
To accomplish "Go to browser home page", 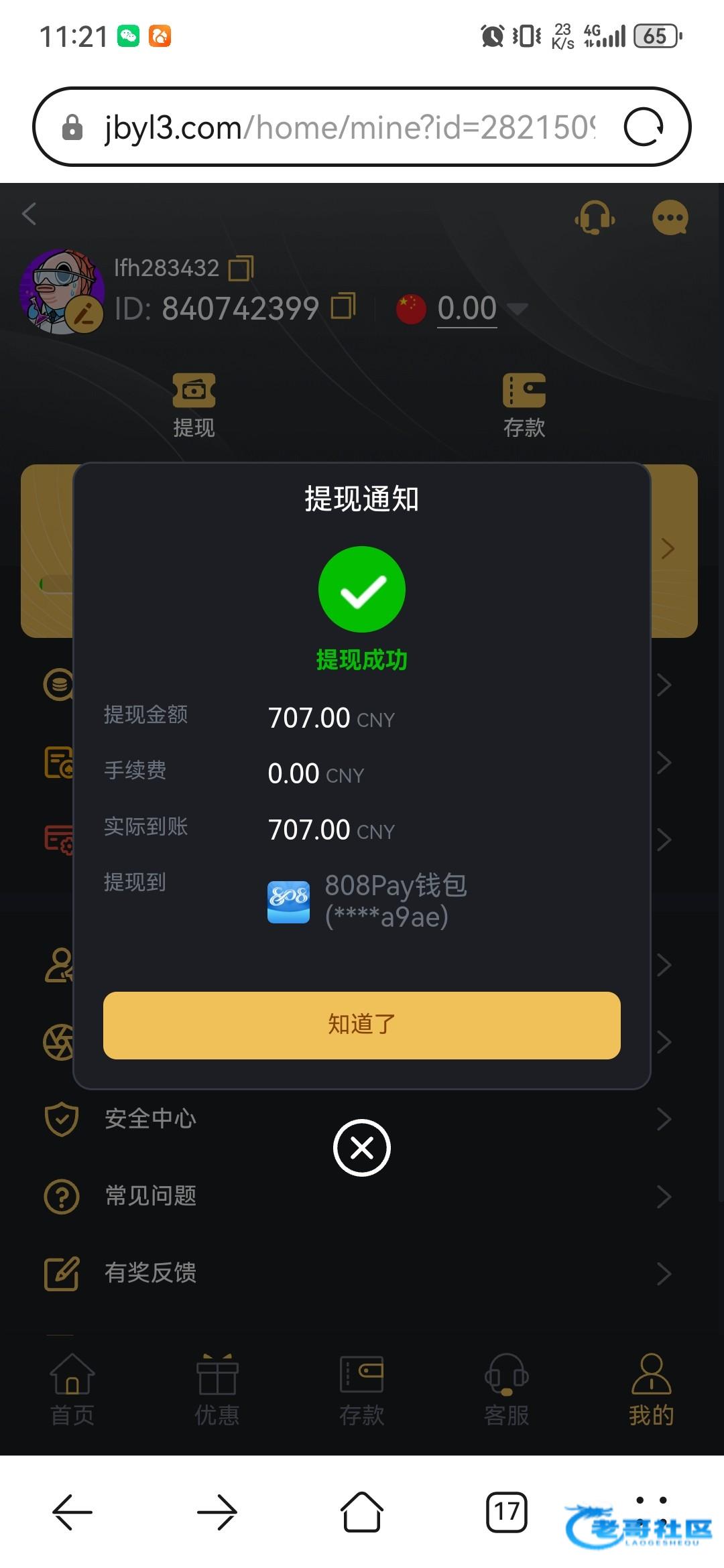I will (362, 1512).
